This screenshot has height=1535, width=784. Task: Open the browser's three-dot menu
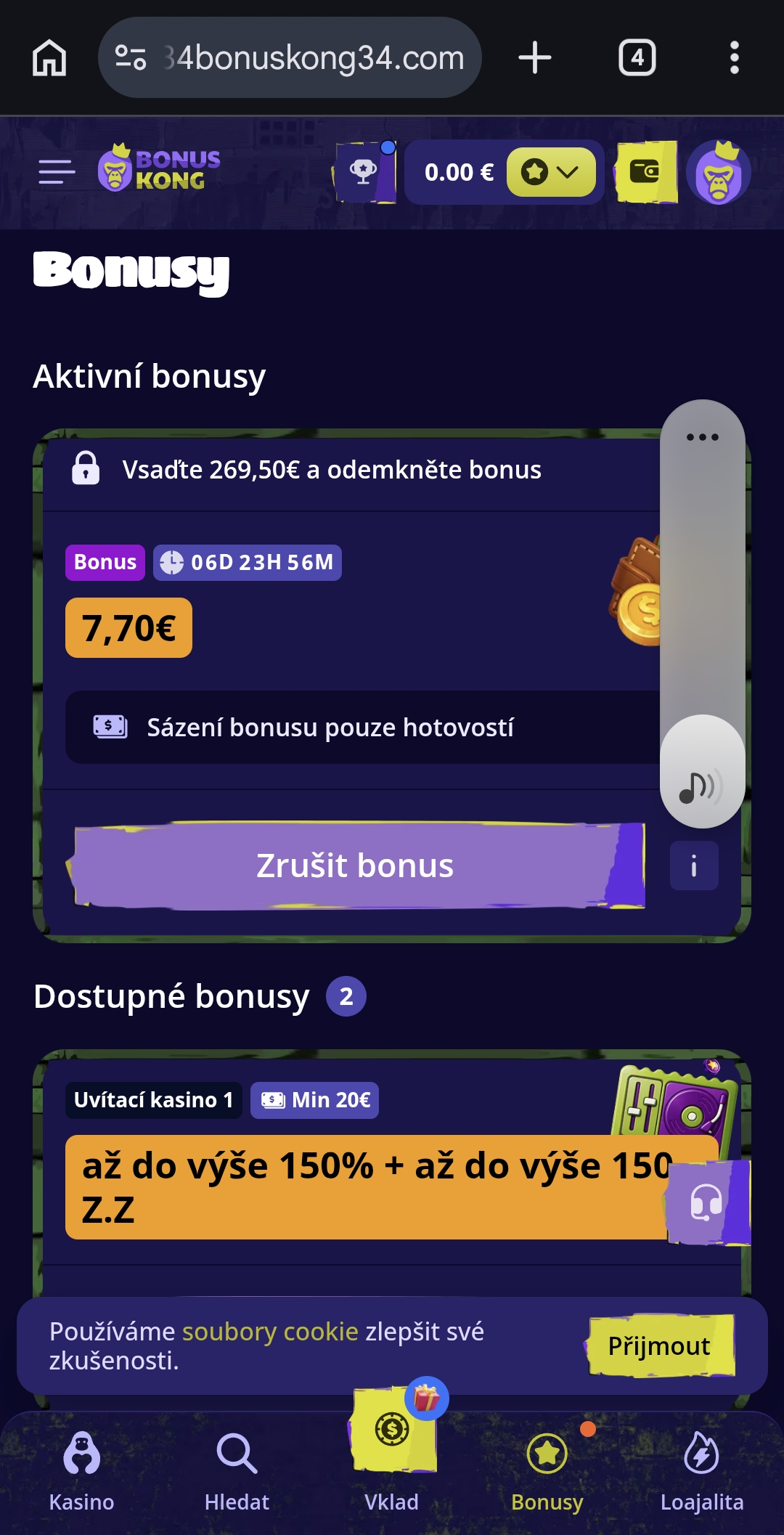[x=735, y=57]
